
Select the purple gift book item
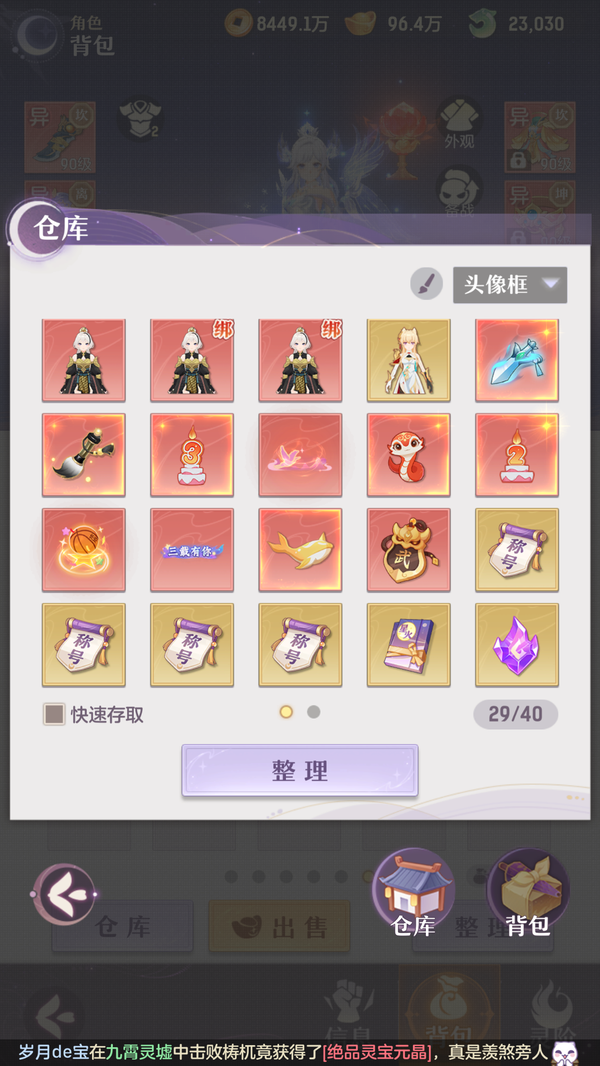(x=408, y=645)
